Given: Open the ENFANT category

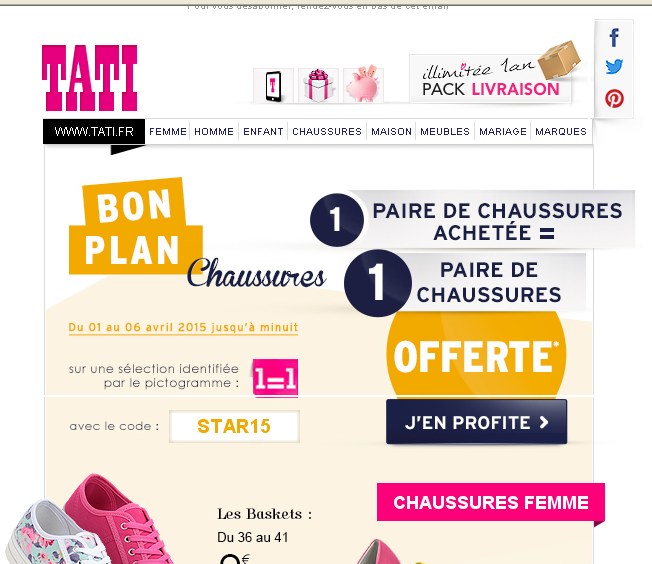Looking at the screenshot, I should [264, 132].
